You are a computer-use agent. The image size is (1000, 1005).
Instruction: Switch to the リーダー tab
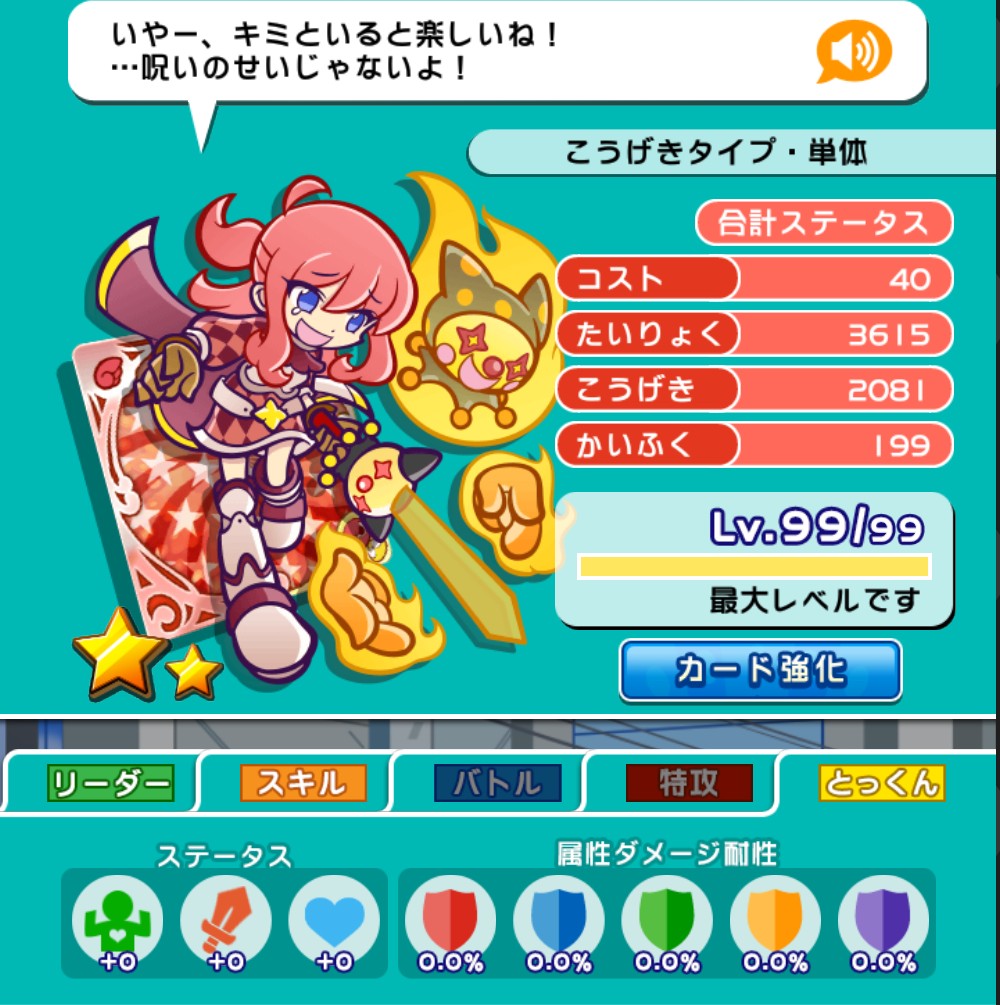[x=98, y=784]
